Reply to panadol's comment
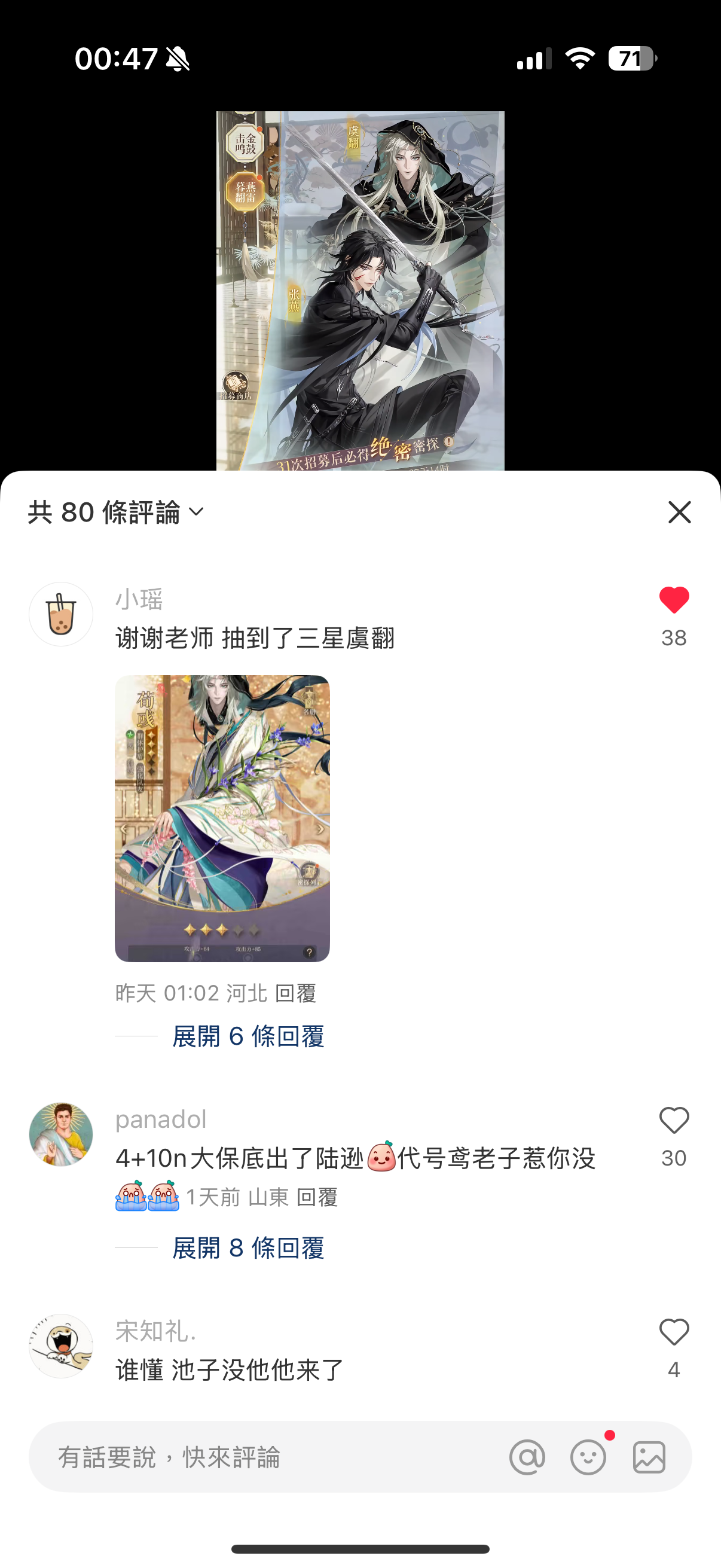 point(316,1197)
